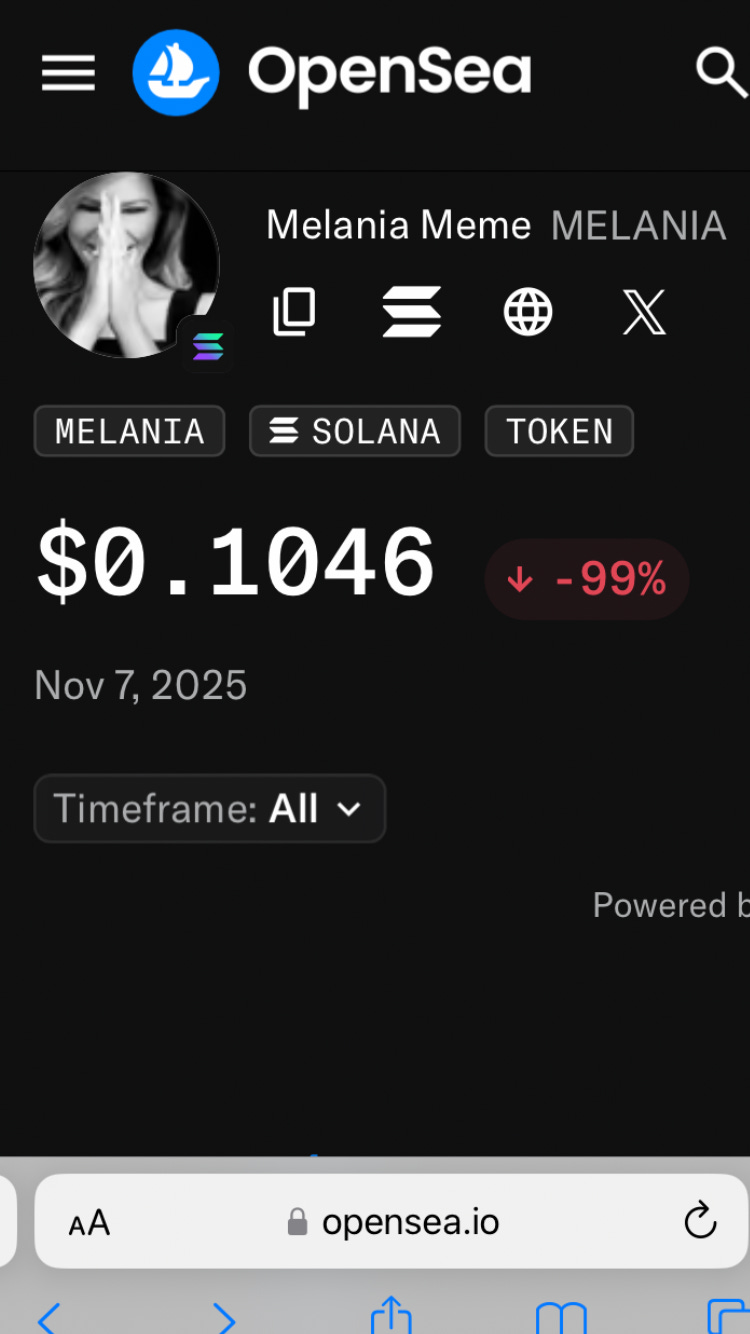Visit the token's website globe icon

pos(528,312)
